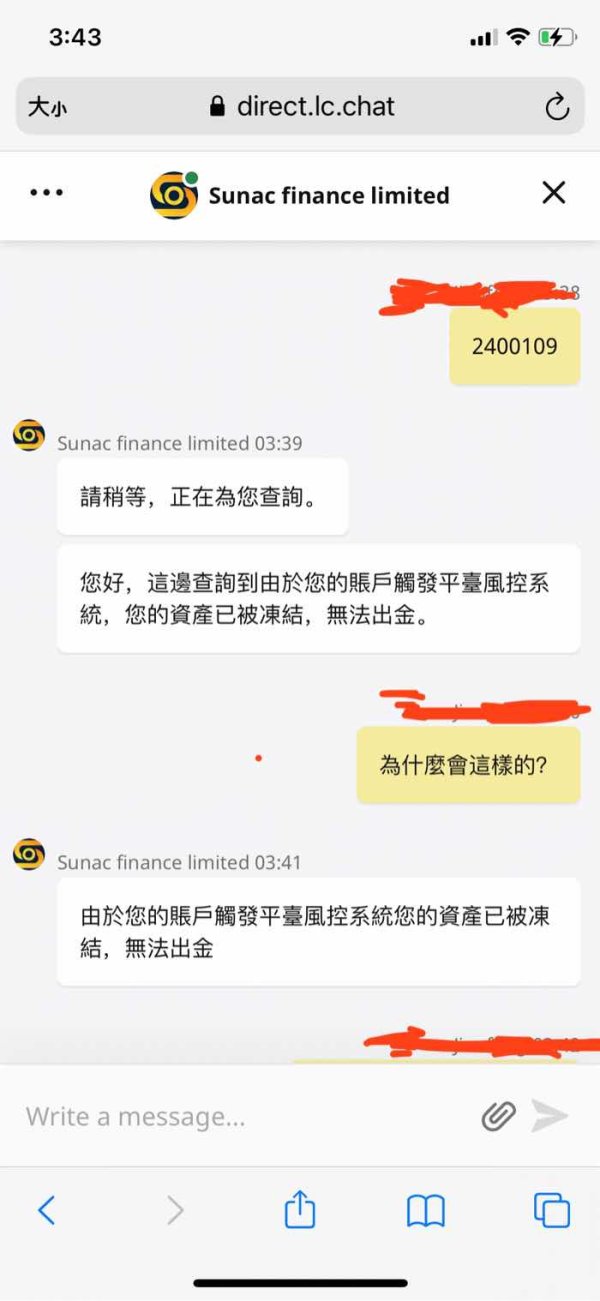The width and height of the screenshot is (600, 1301).
Task: Open Safari bookmarks
Action: click(426, 1212)
